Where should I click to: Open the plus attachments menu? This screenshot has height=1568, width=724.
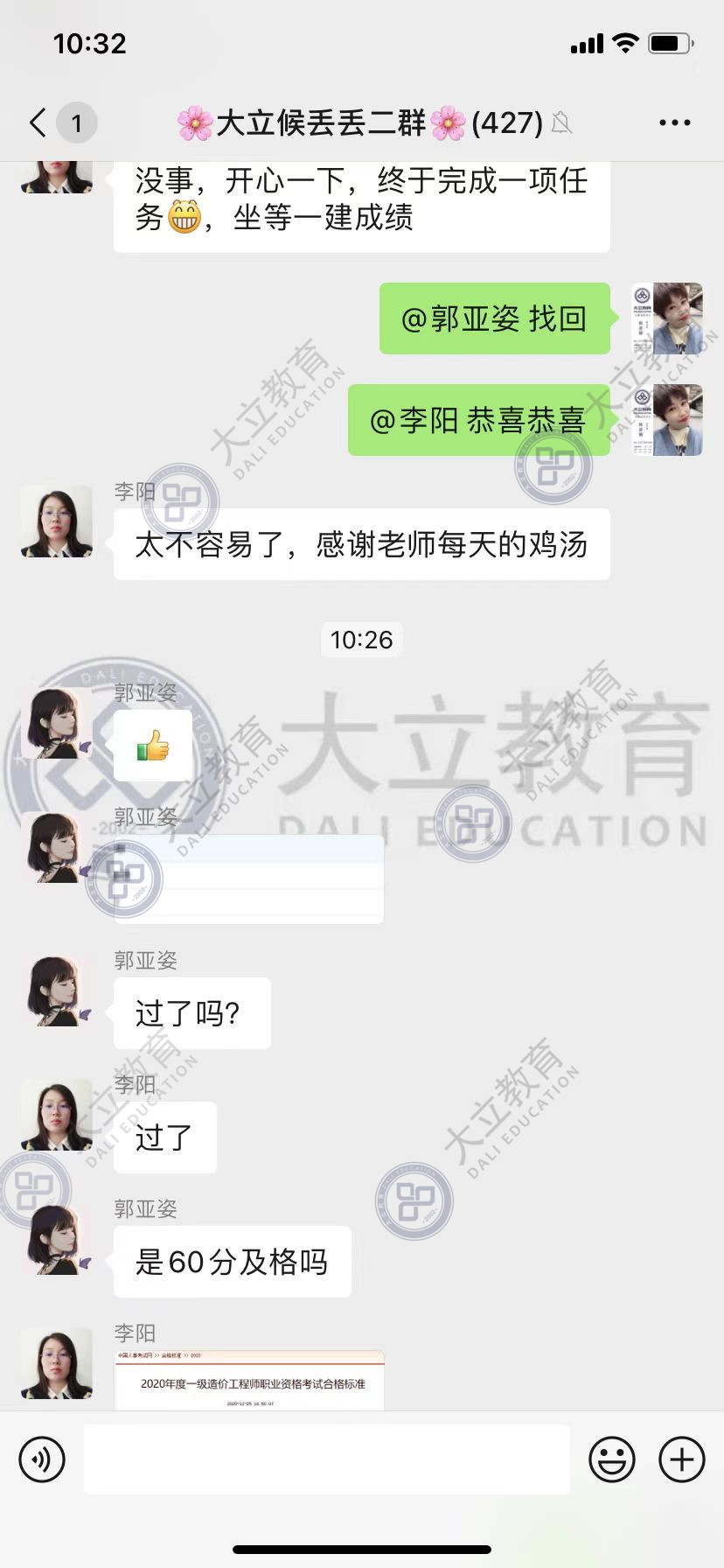coord(681,1459)
